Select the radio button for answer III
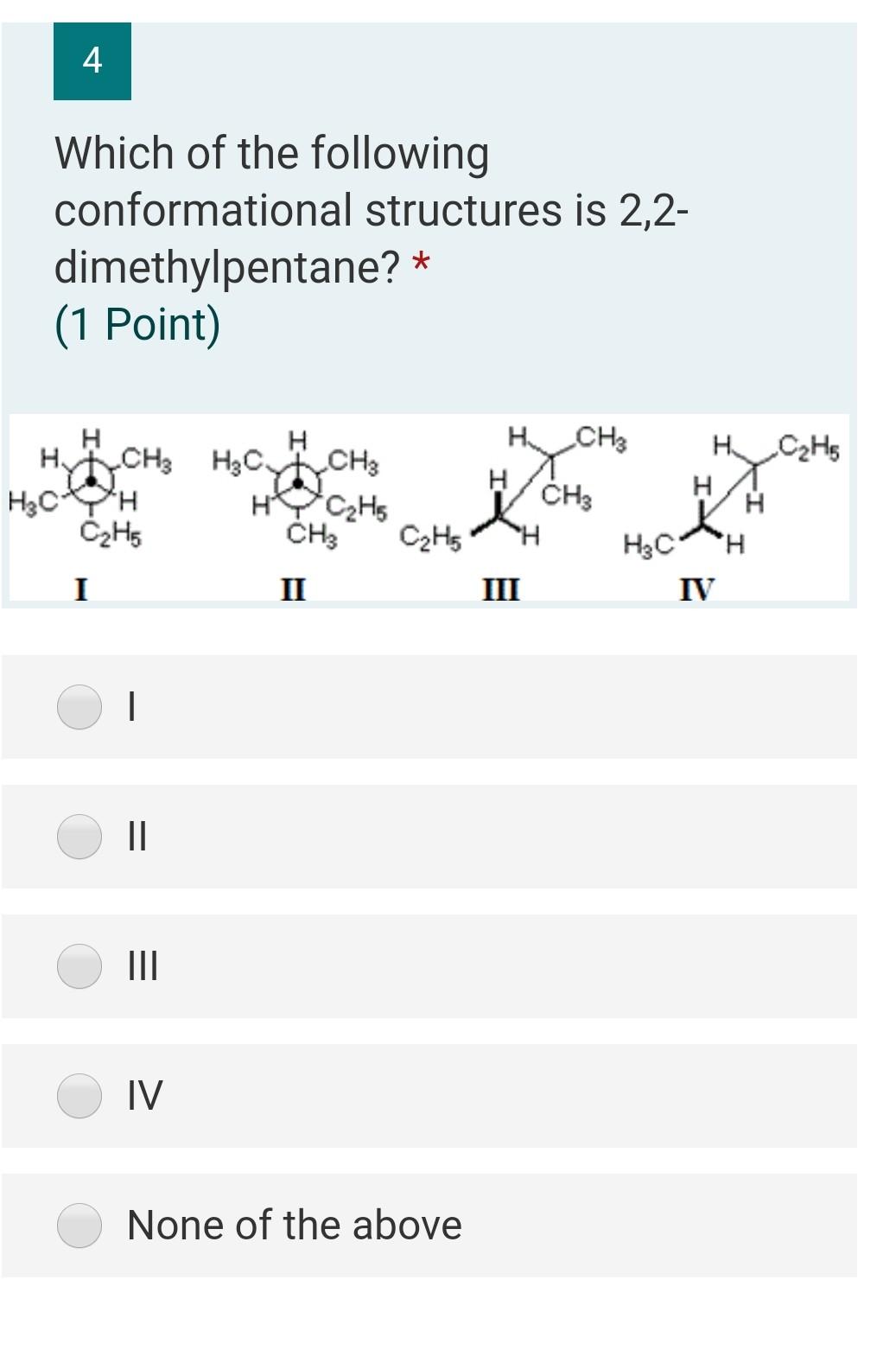This screenshot has height=1350, width=896. click(x=79, y=968)
